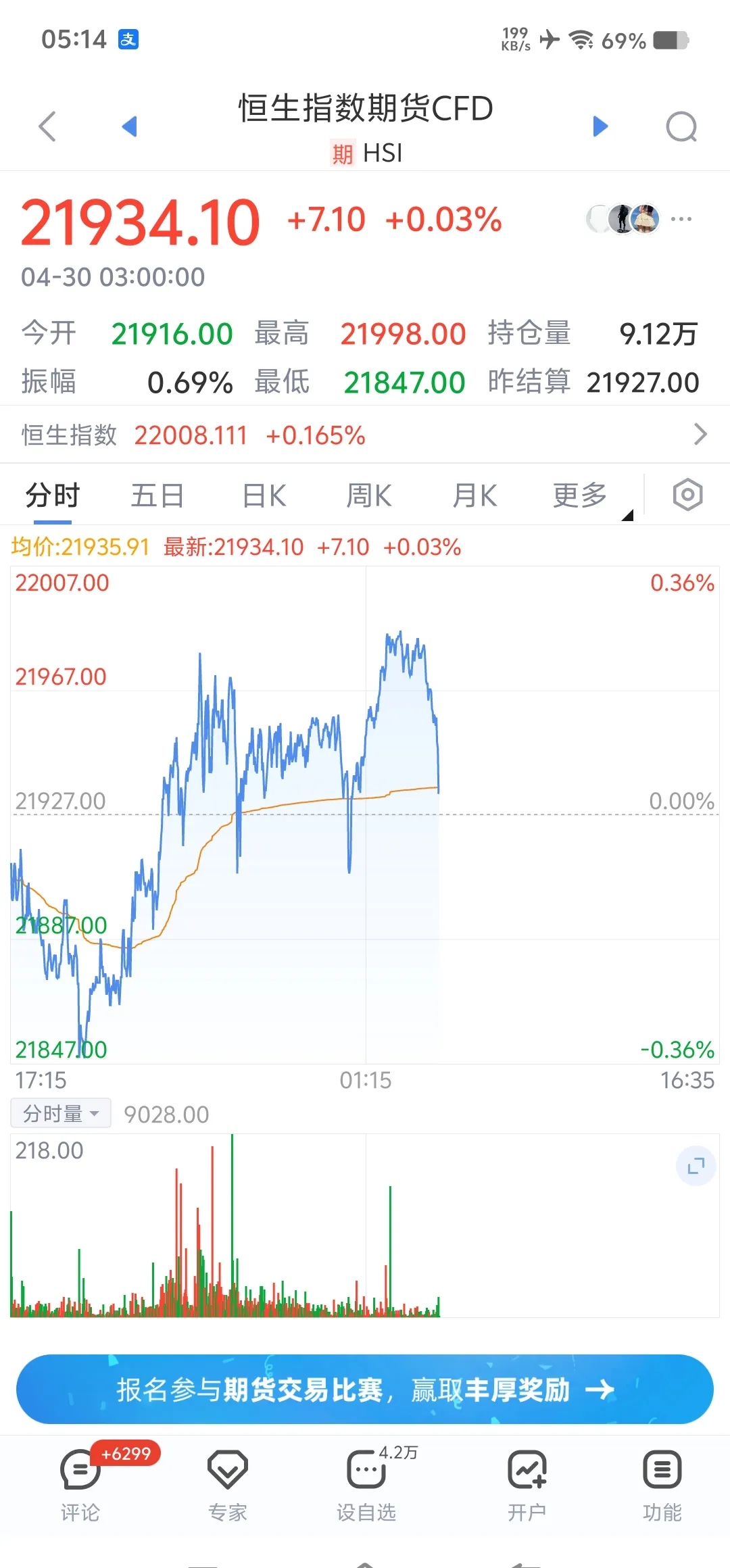Open the chart settings gear icon
This screenshot has width=730, height=1568.
[x=687, y=494]
